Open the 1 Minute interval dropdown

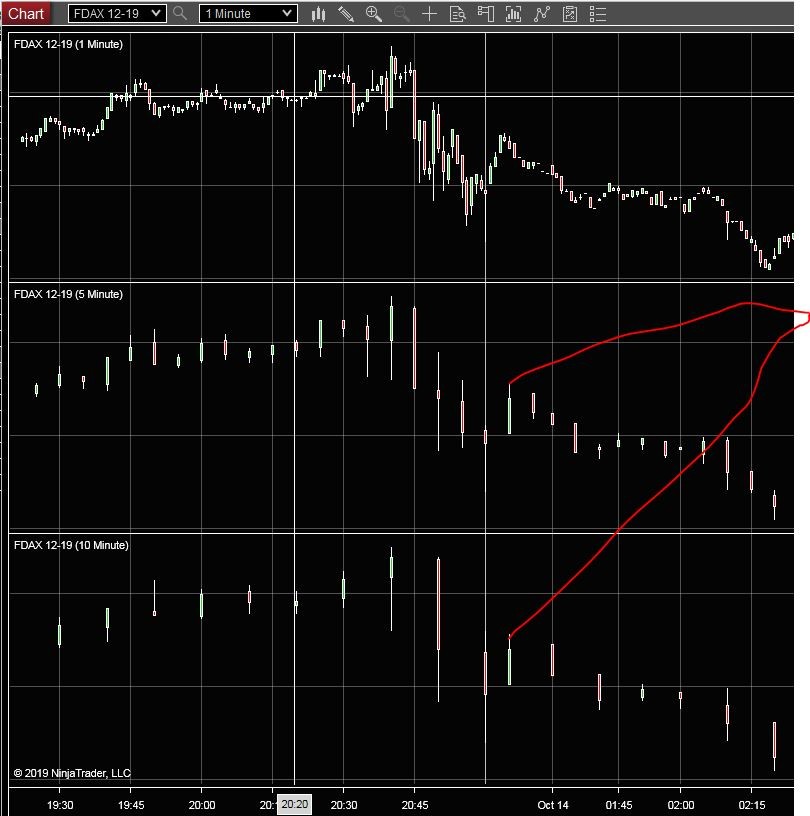pos(248,13)
